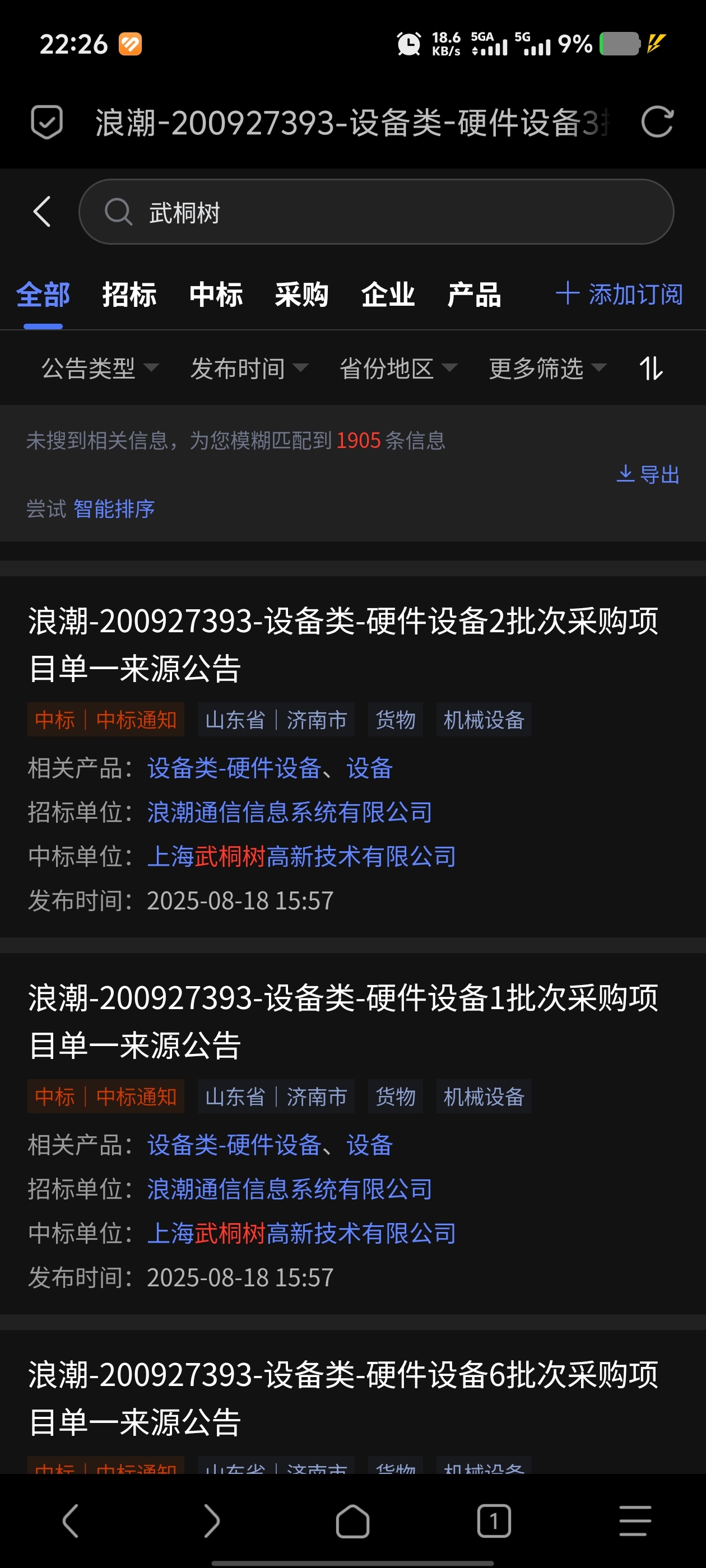Change sort order with the arrows icon
This screenshot has width=706, height=1568.
(x=651, y=368)
